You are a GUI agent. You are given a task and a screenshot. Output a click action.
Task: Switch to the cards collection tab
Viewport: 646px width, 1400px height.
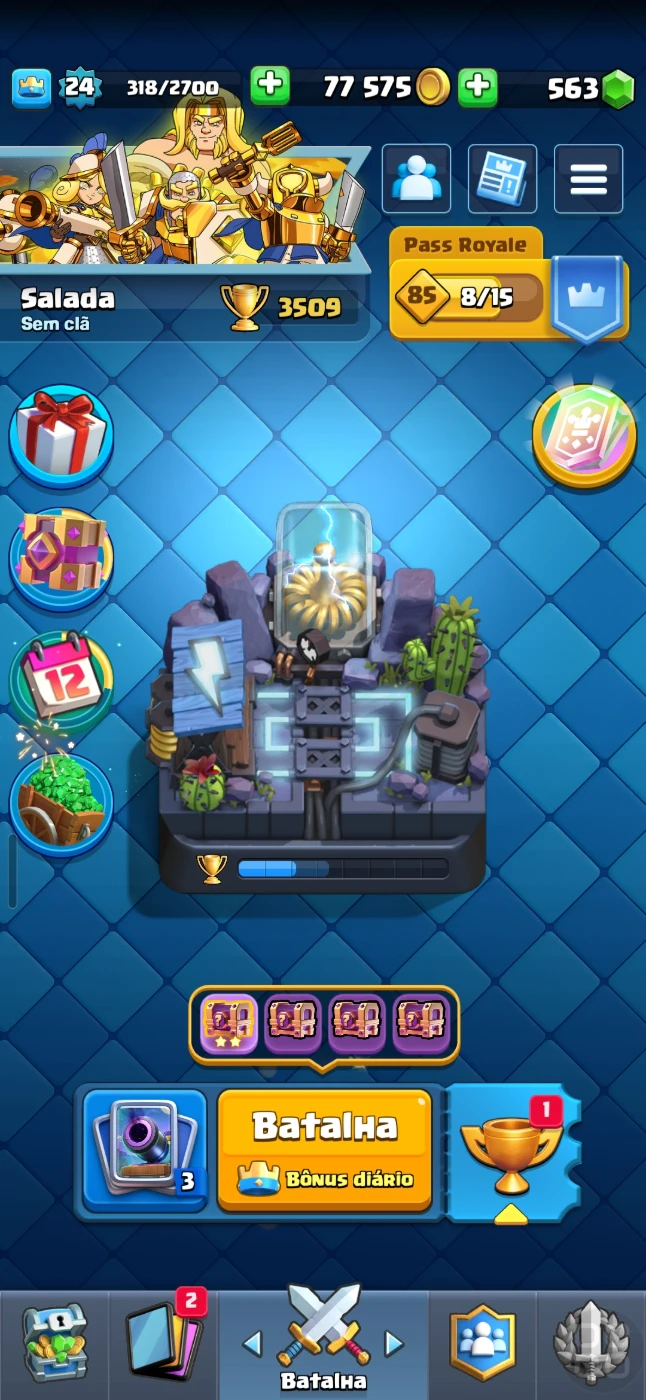(x=163, y=1343)
